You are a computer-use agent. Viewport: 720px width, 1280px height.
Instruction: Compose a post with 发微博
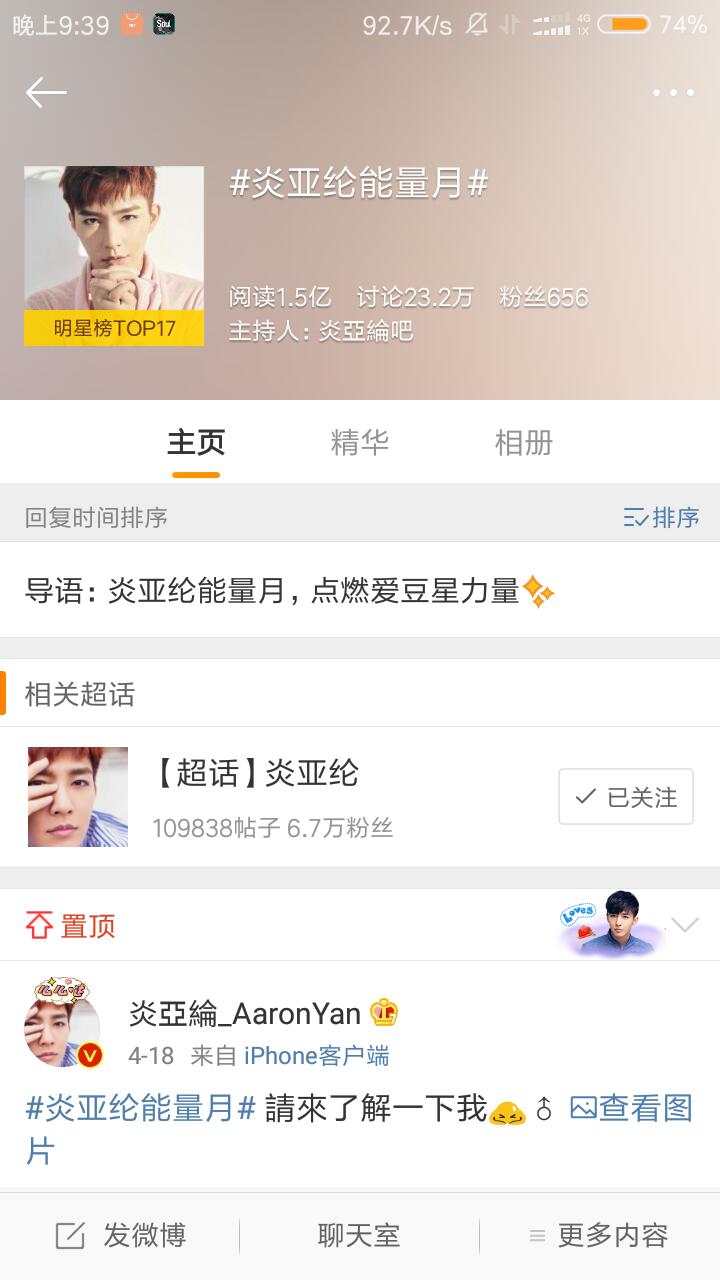tap(120, 1236)
